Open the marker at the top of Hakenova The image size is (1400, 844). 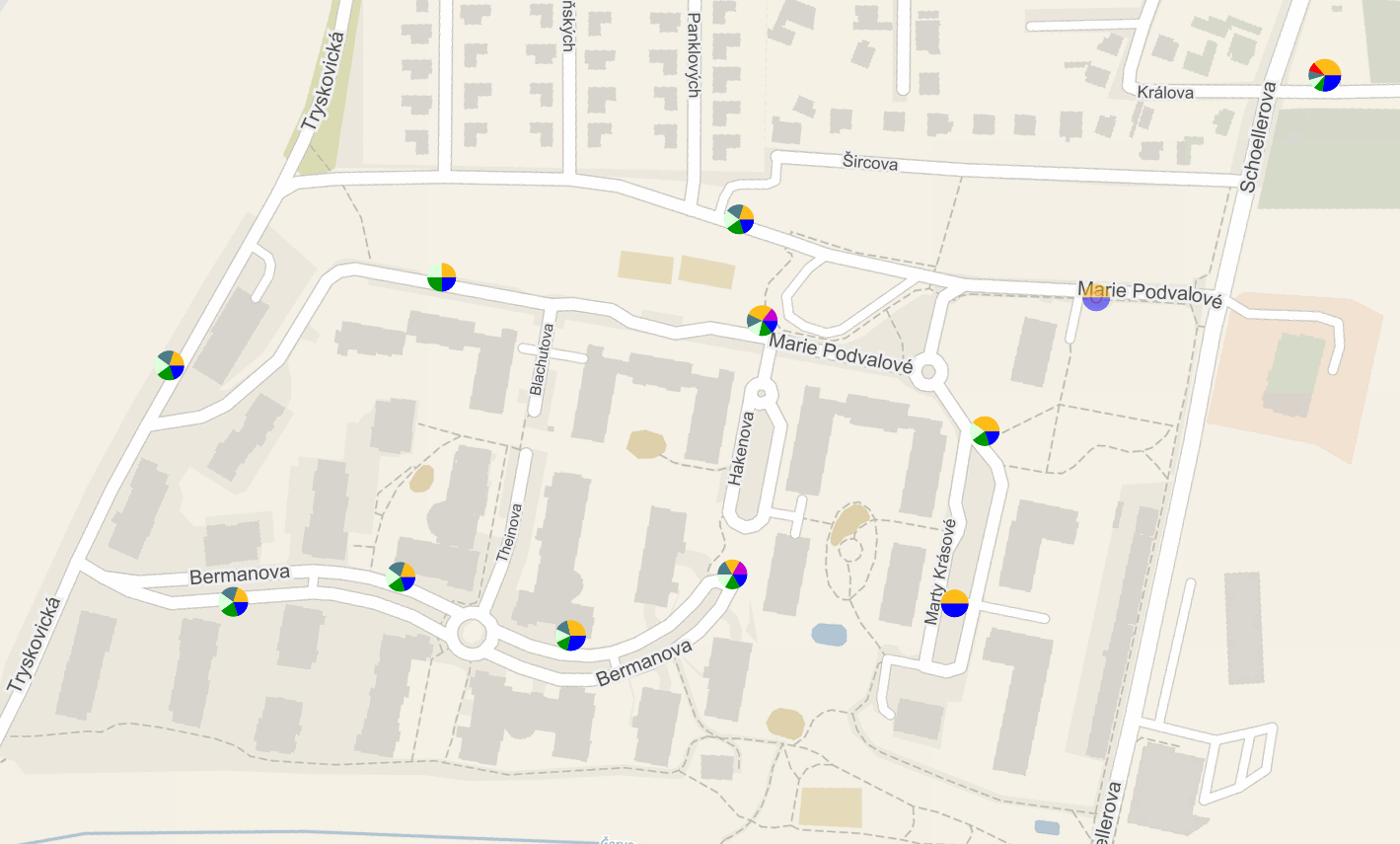click(x=762, y=321)
